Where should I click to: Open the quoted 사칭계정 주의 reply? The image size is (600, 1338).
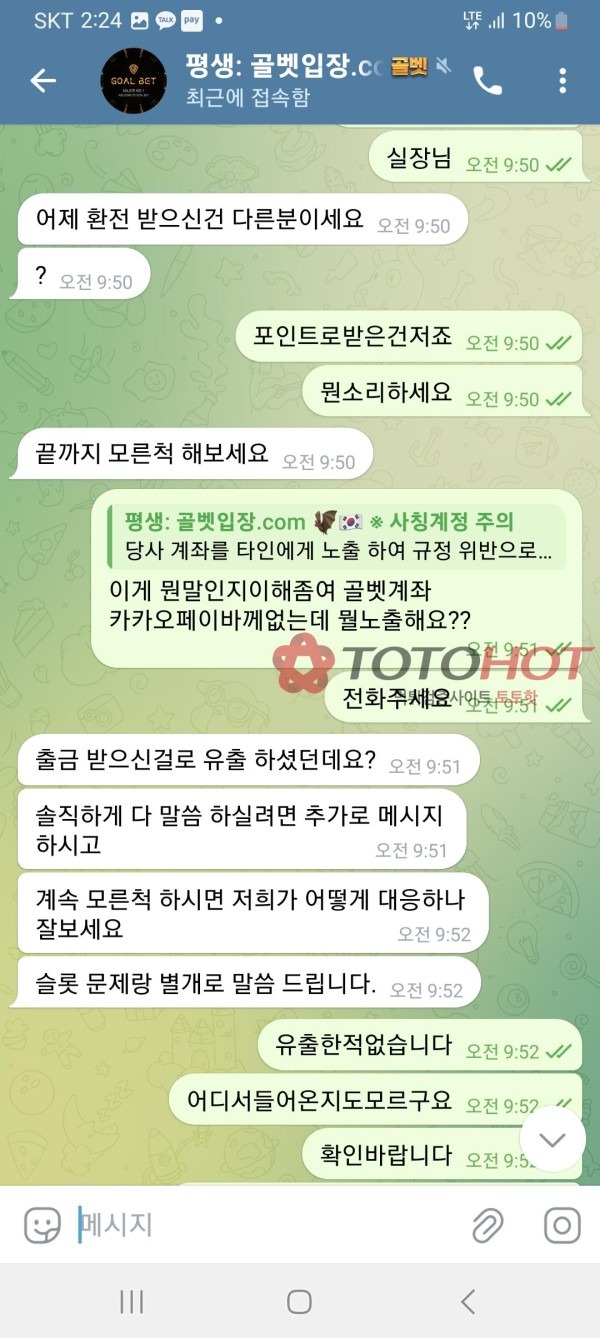pos(338,536)
